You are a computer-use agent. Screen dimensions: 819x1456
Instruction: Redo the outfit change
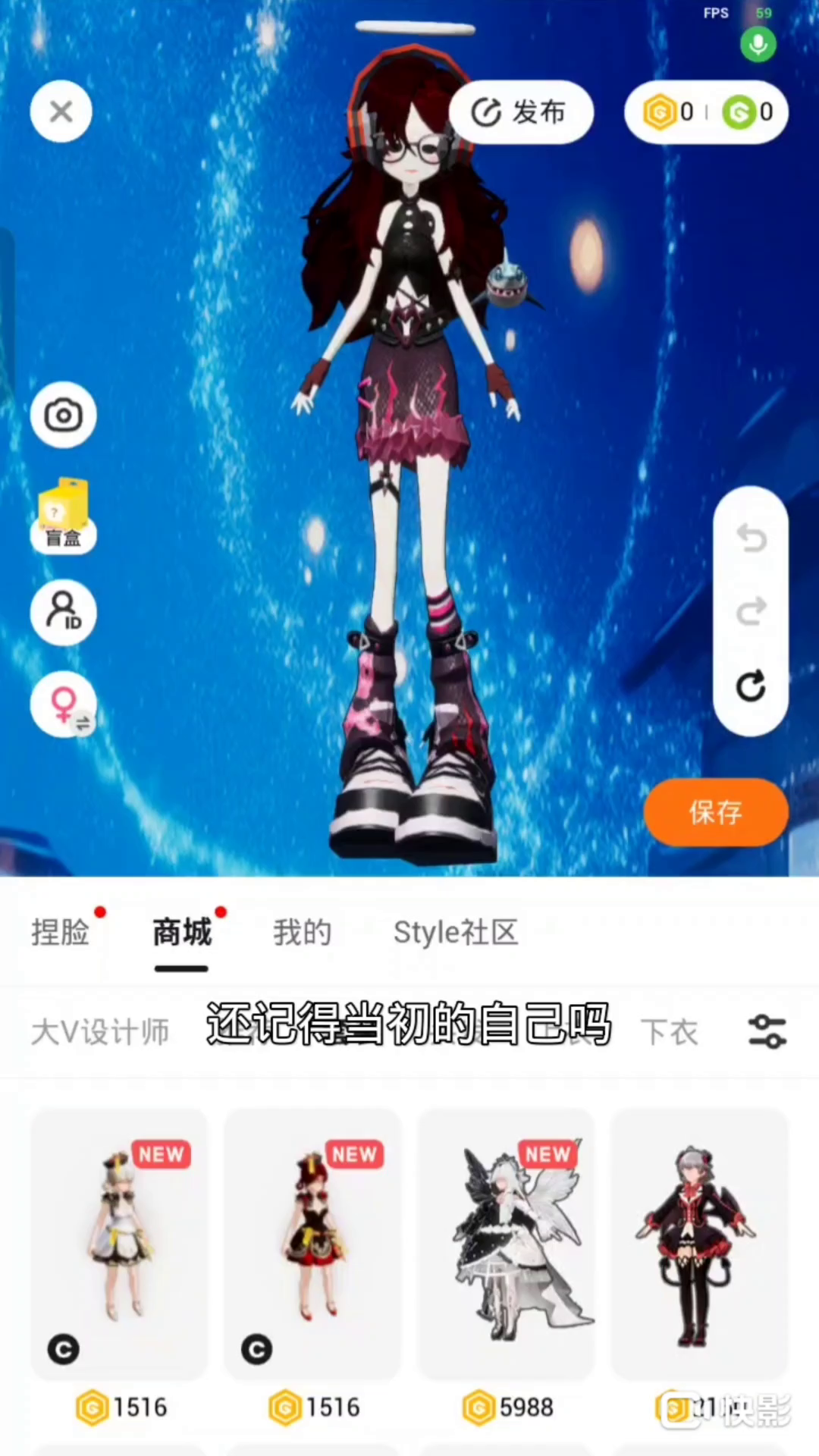pyautogui.click(x=751, y=611)
